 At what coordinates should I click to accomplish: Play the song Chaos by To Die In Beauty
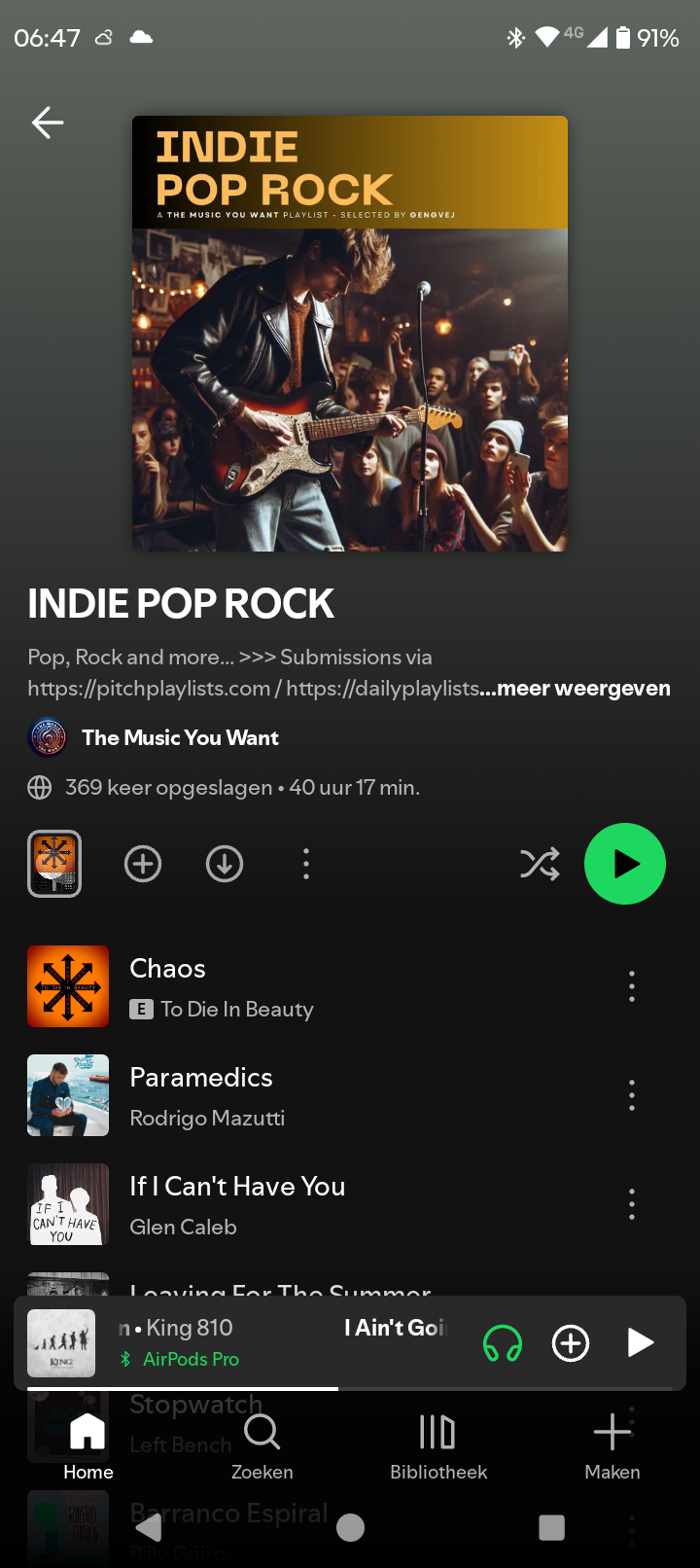click(292, 986)
